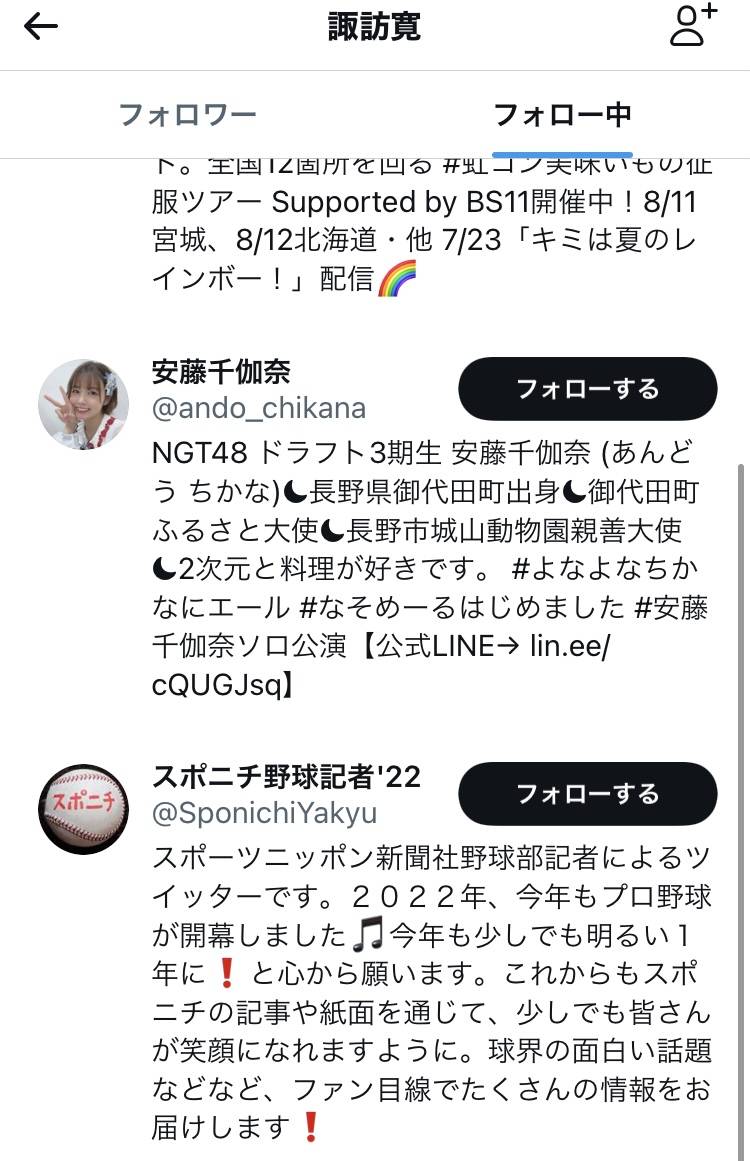Switch to the フォロワー tab
The image size is (750, 1161).
pyautogui.click(x=187, y=114)
